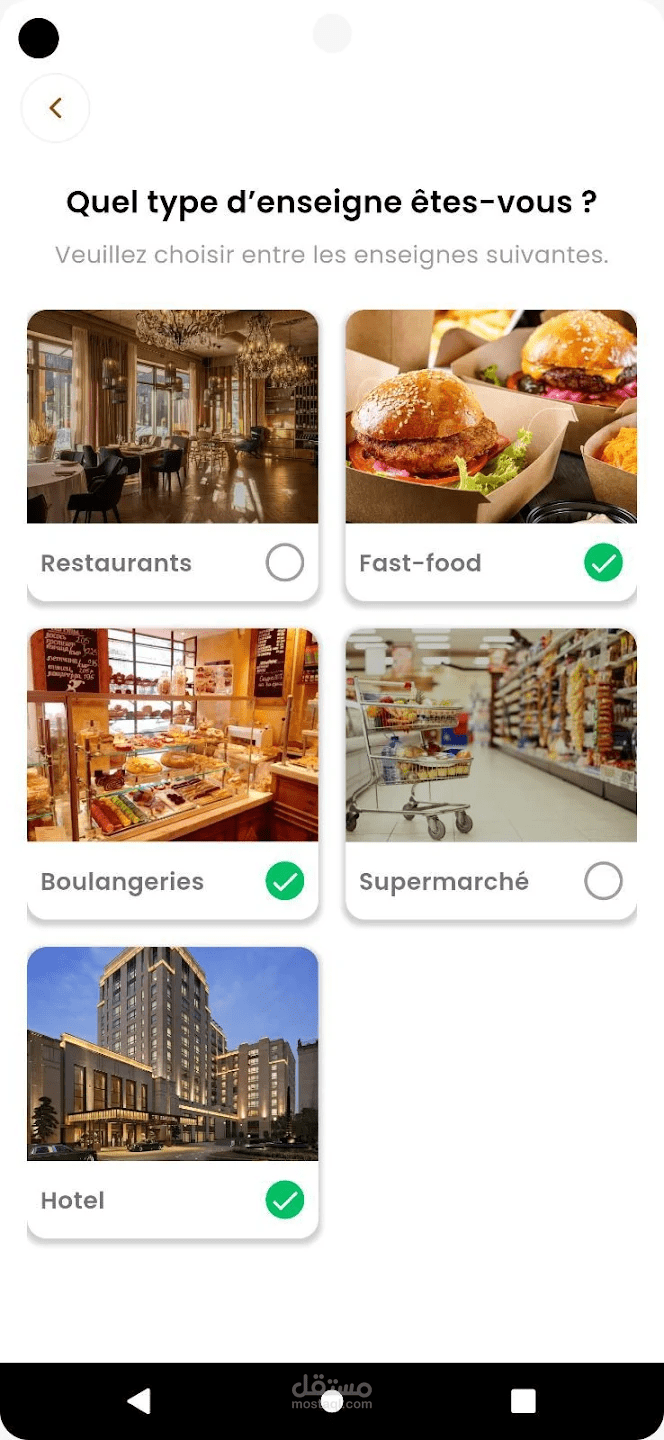Image resolution: width=664 pixels, height=1440 pixels.
Task: Go back using the top arrow button
Action: tap(55, 108)
